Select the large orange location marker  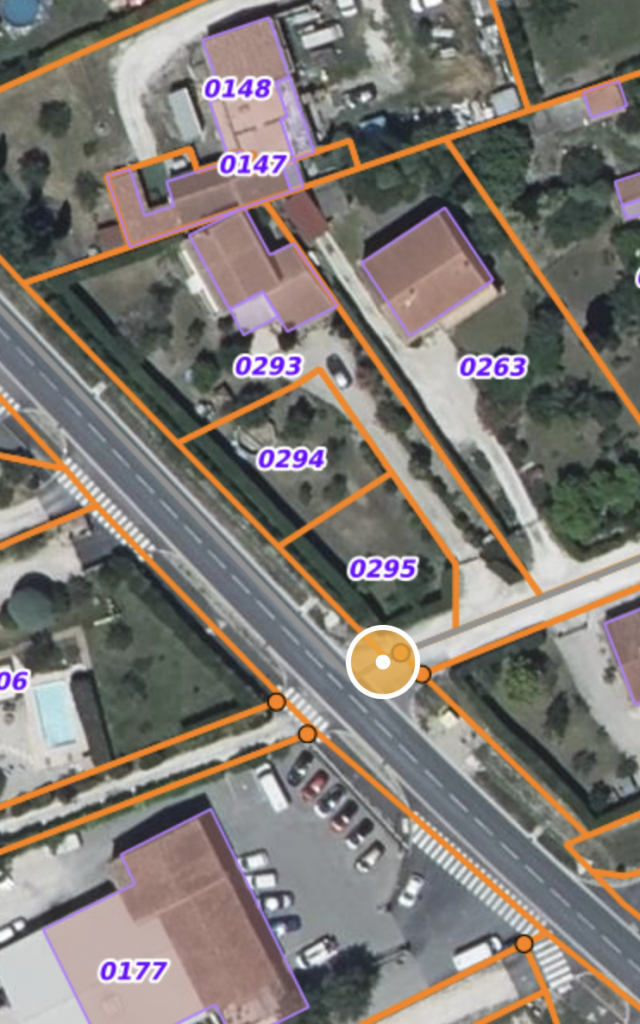pyautogui.click(x=382, y=662)
